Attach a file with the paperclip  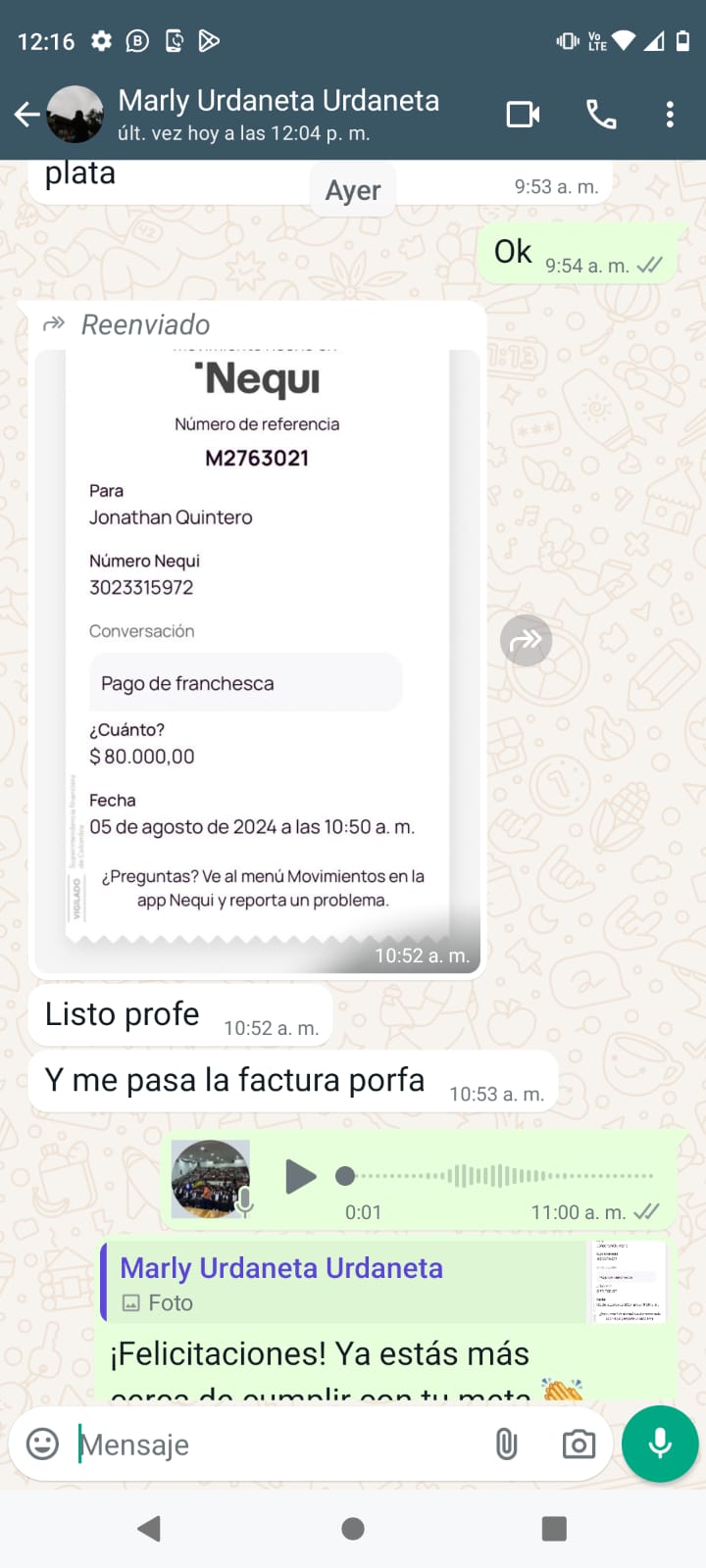pyautogui.click(x=506, y=1445)
